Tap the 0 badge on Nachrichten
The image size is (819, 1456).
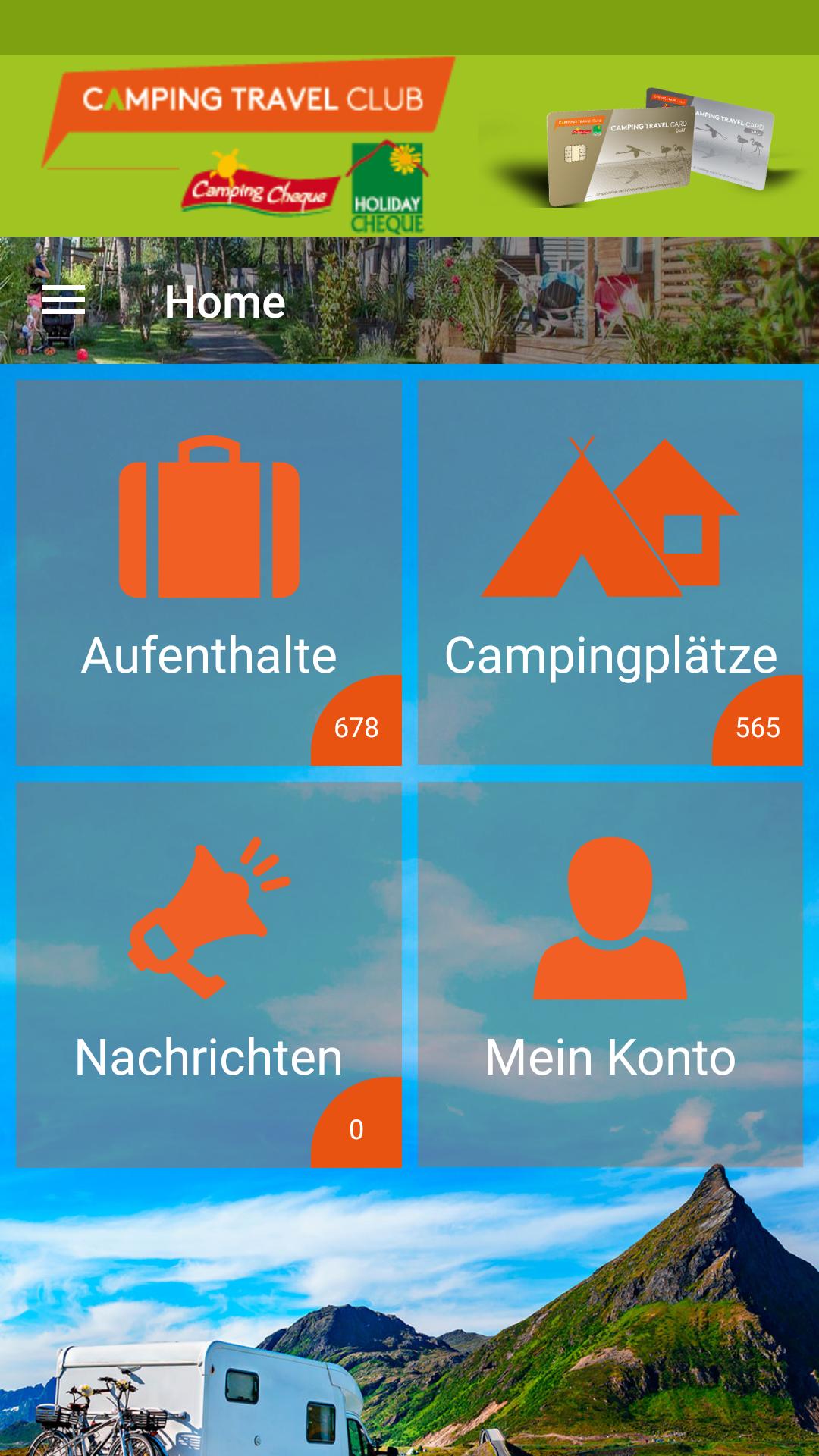355,1131
